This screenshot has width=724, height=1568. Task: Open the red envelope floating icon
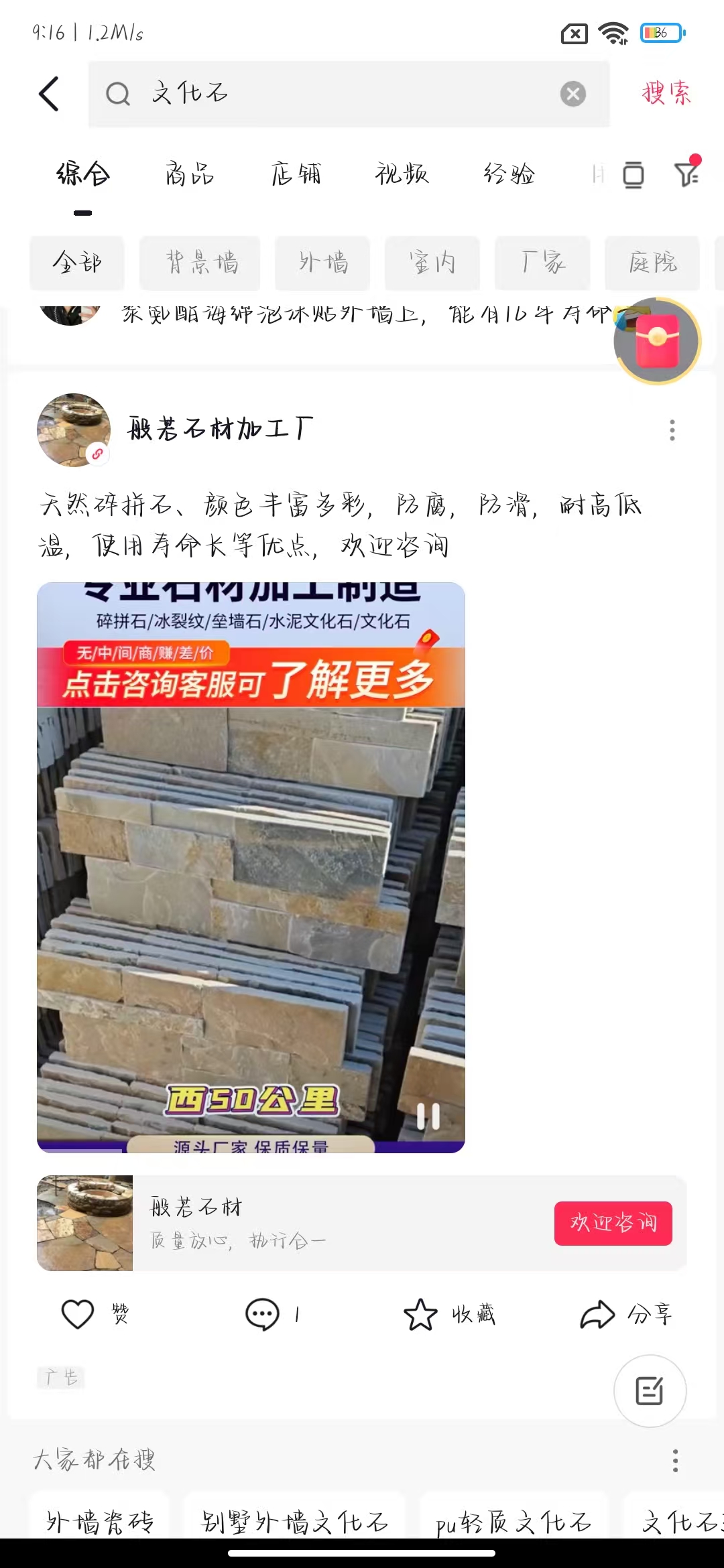point(657,341)
